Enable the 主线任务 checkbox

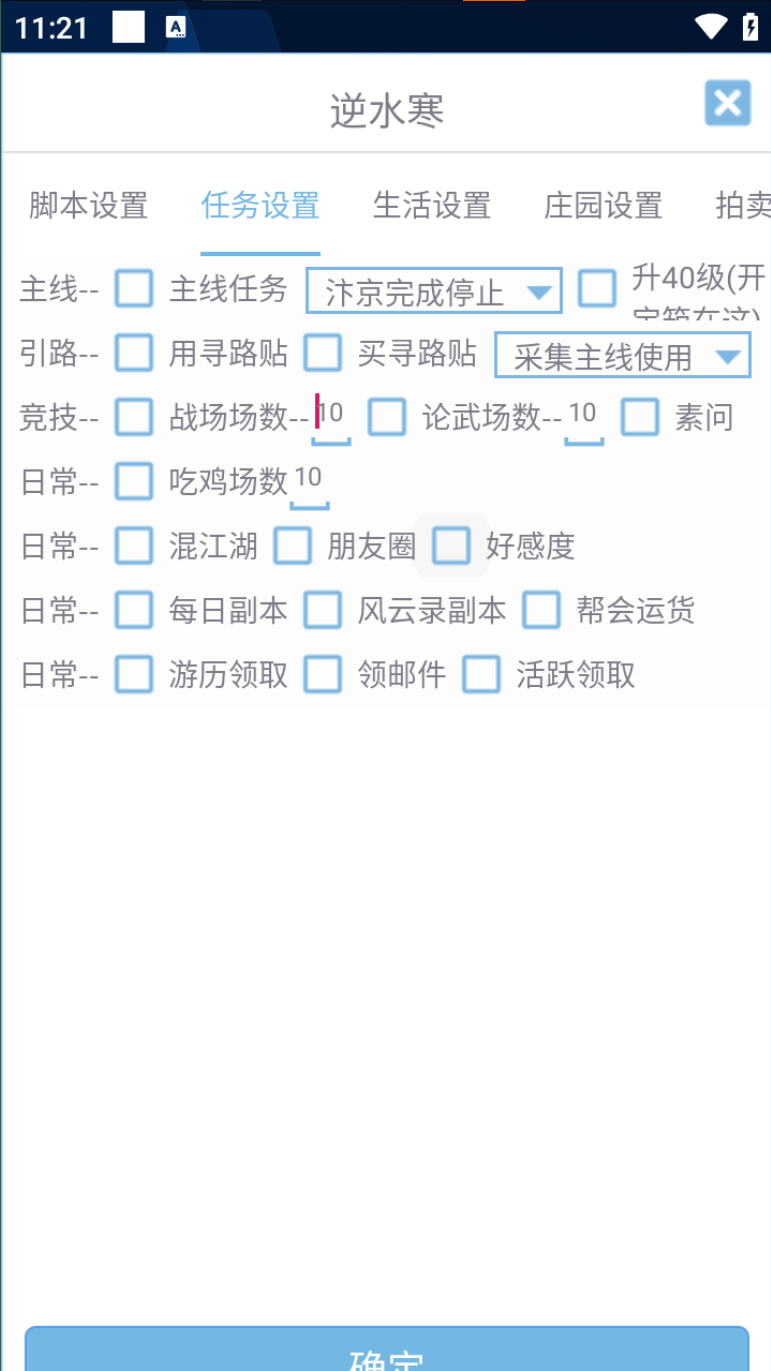(133, 289)
